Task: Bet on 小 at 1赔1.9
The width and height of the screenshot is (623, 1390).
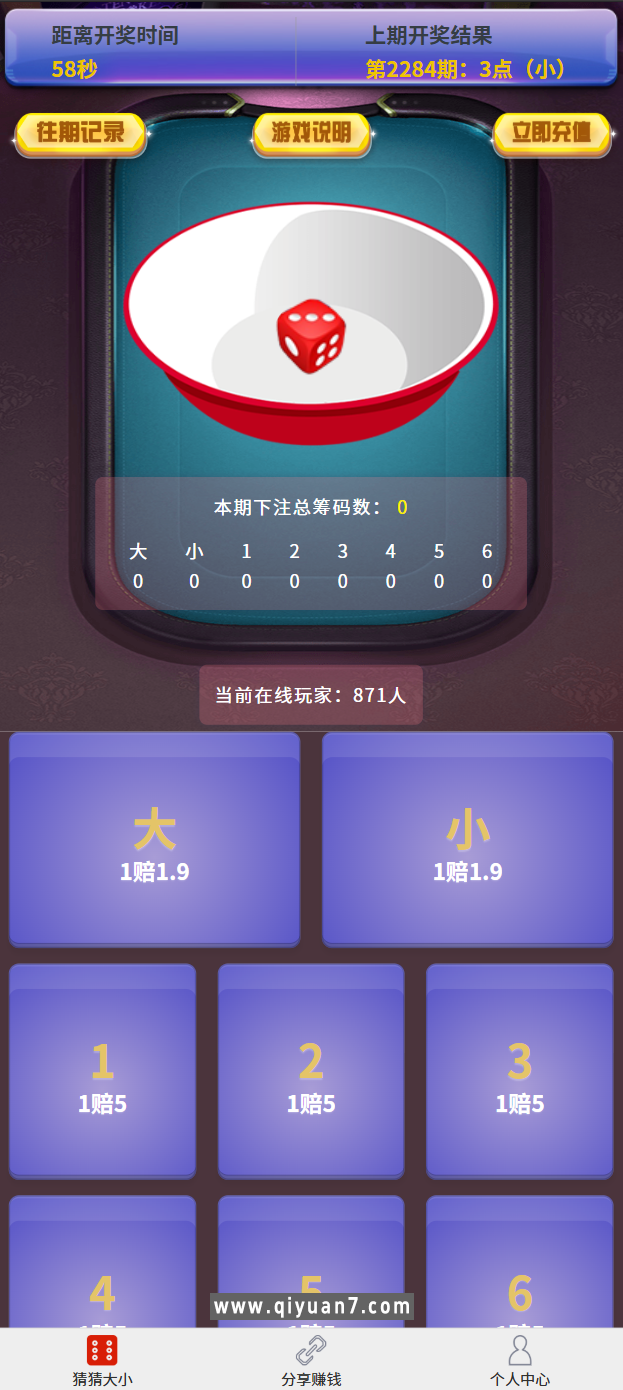Action: click(468, 840)
